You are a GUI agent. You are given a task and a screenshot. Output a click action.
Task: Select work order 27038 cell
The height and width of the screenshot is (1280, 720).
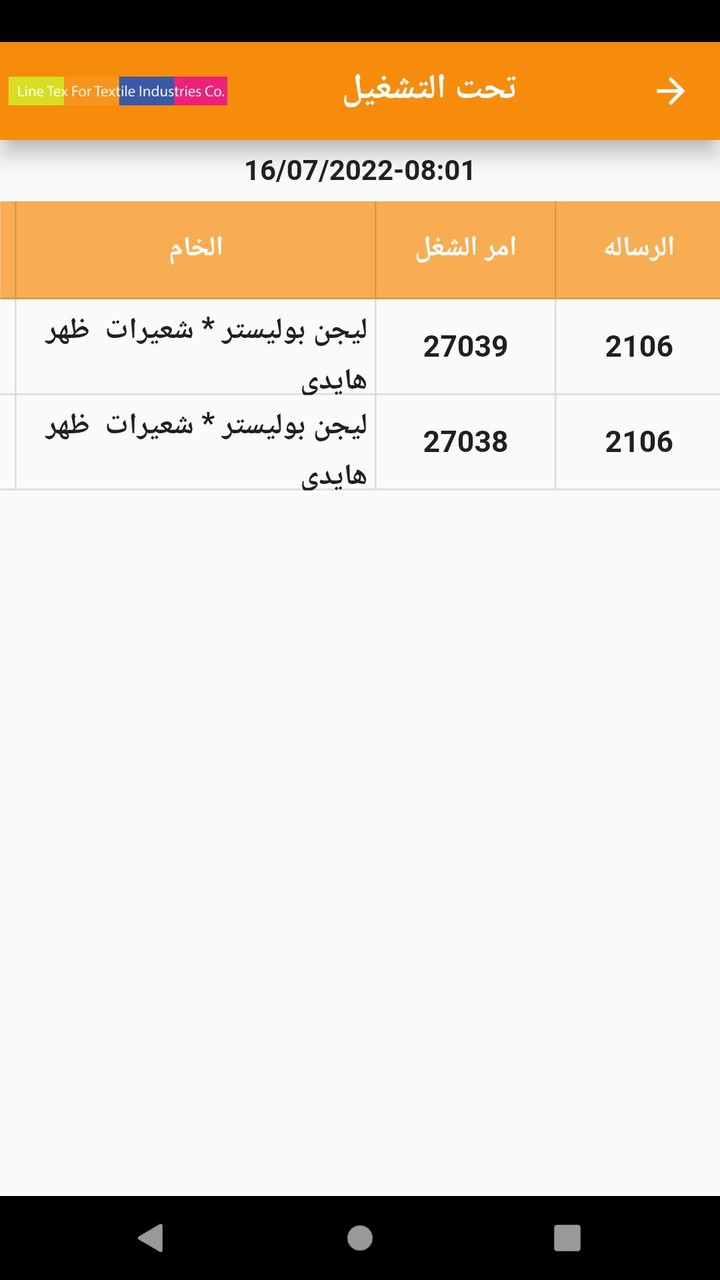[465, 441]
